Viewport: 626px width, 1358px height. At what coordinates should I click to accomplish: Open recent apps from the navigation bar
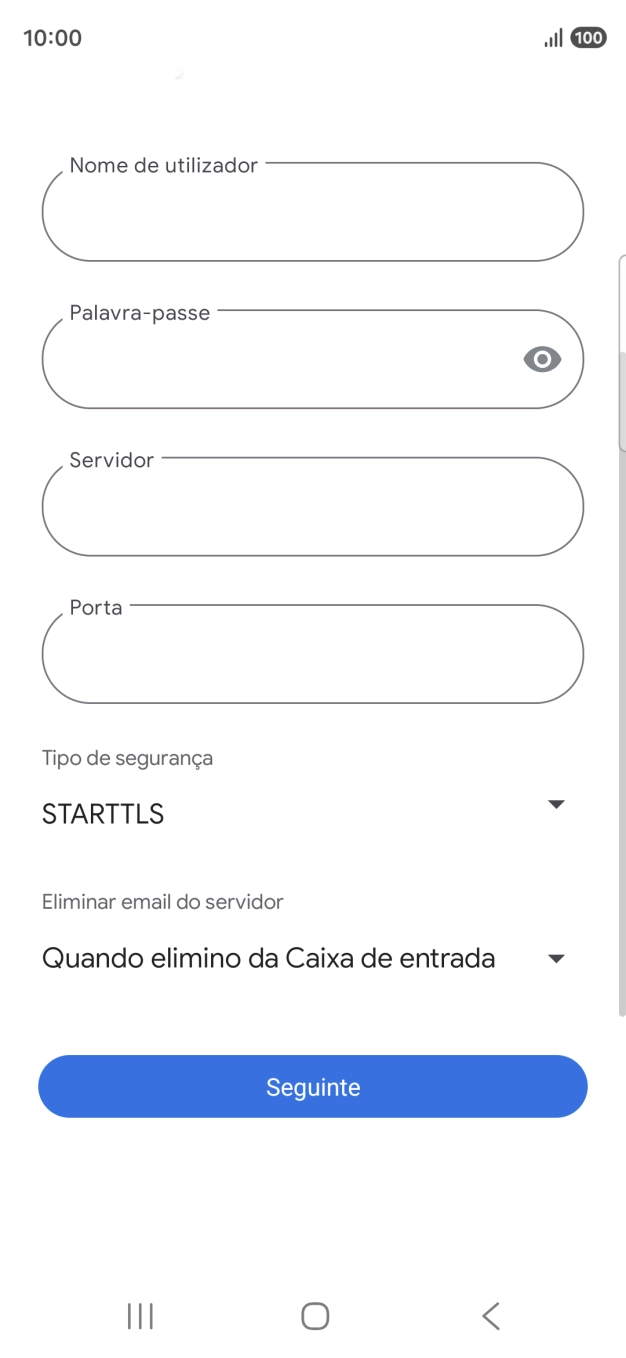coord(140,1316)
